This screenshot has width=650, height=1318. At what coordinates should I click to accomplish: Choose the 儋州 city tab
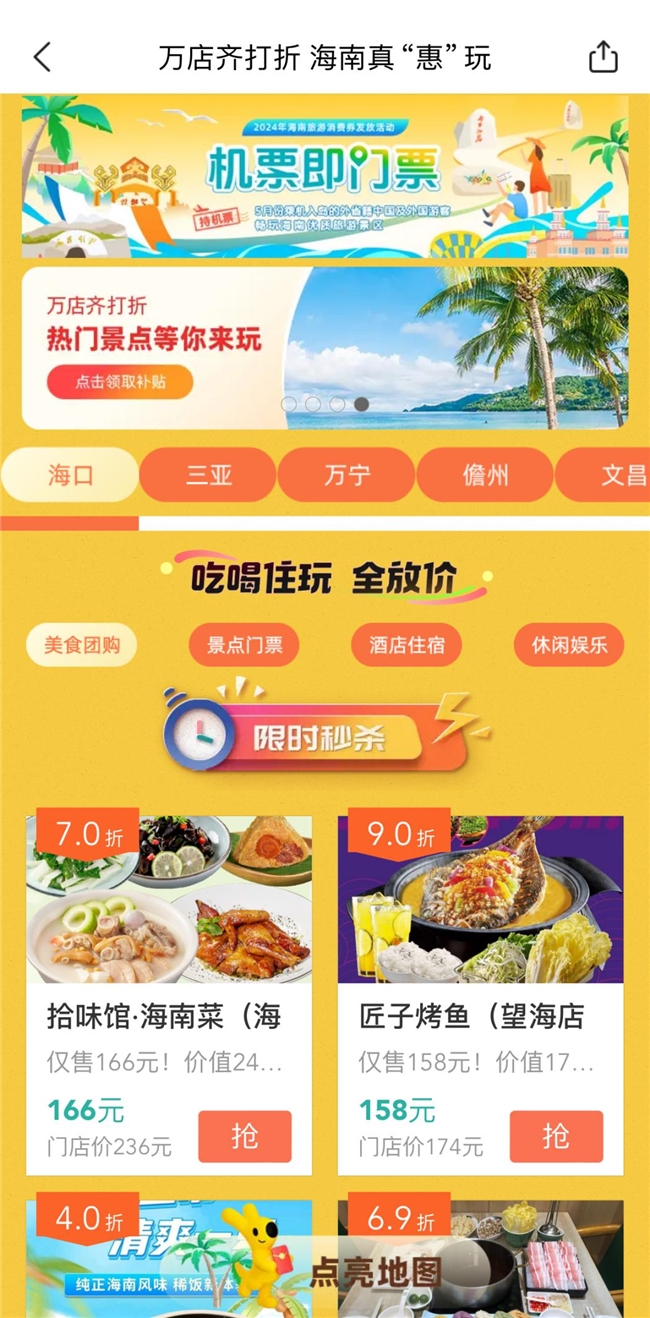(x=485, y=475)
